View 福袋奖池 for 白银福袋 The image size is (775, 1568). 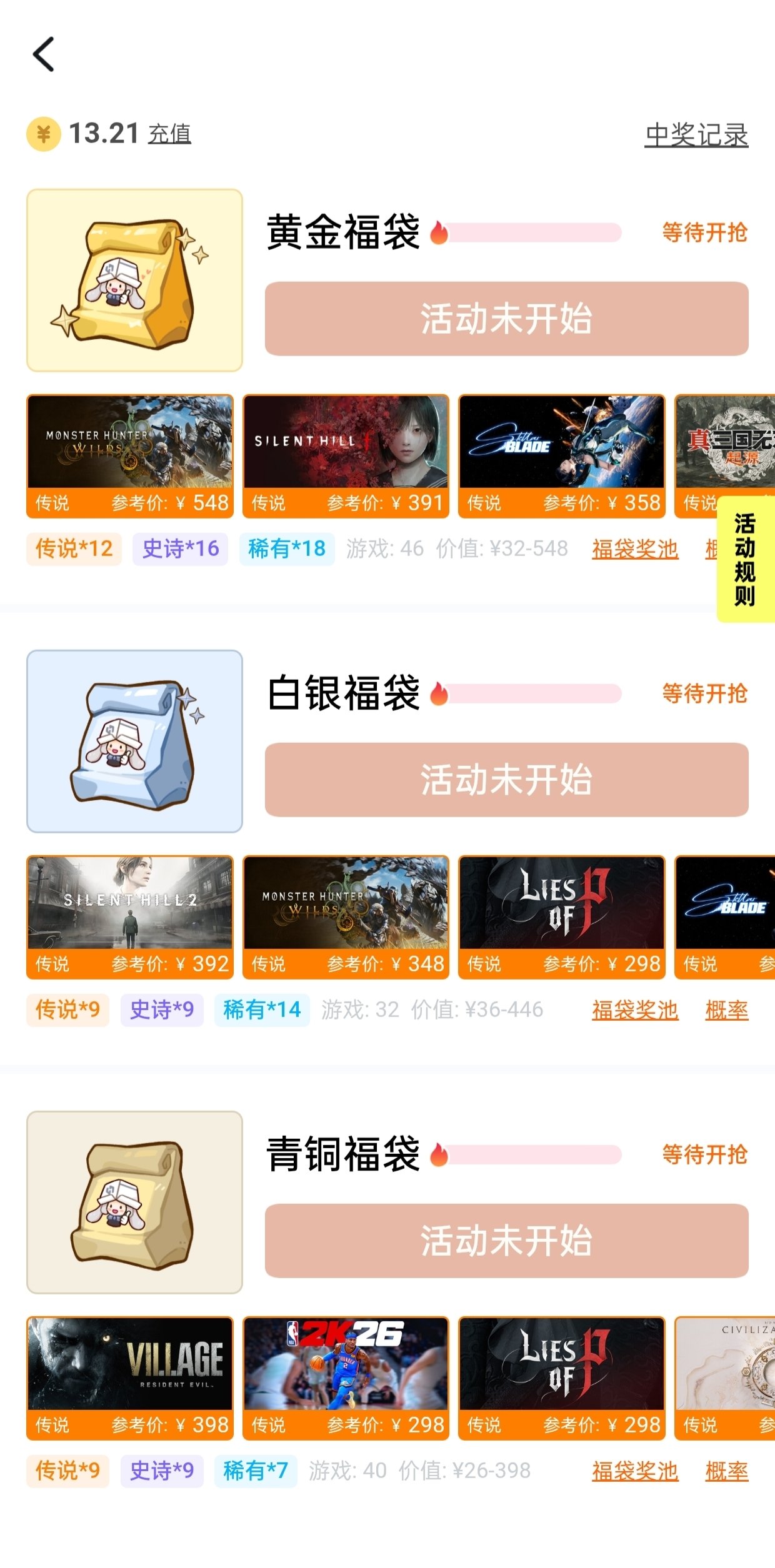point(635,1010)
